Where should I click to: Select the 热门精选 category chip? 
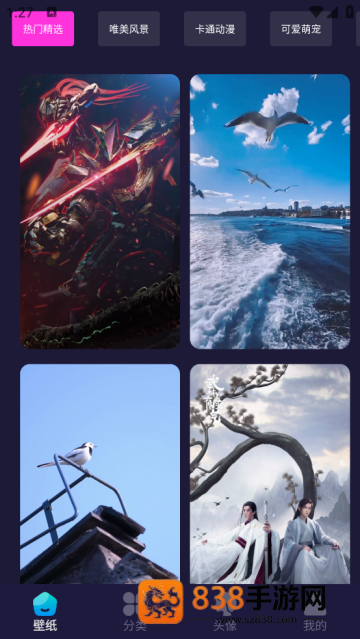pyautogui.click(x=43, y=29)
